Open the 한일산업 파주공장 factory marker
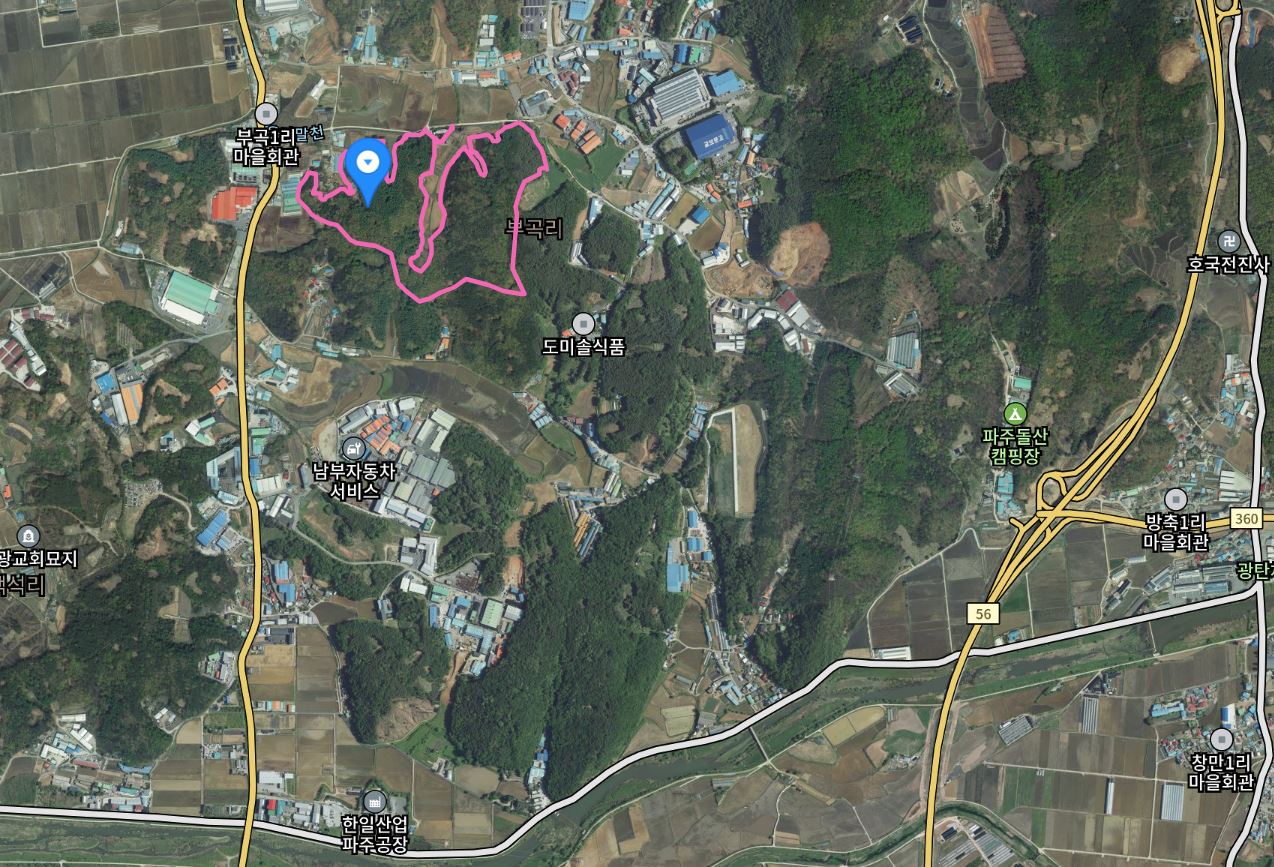Image resolution: width=1274 pixels, height=867 pixels. click(374, 802)
